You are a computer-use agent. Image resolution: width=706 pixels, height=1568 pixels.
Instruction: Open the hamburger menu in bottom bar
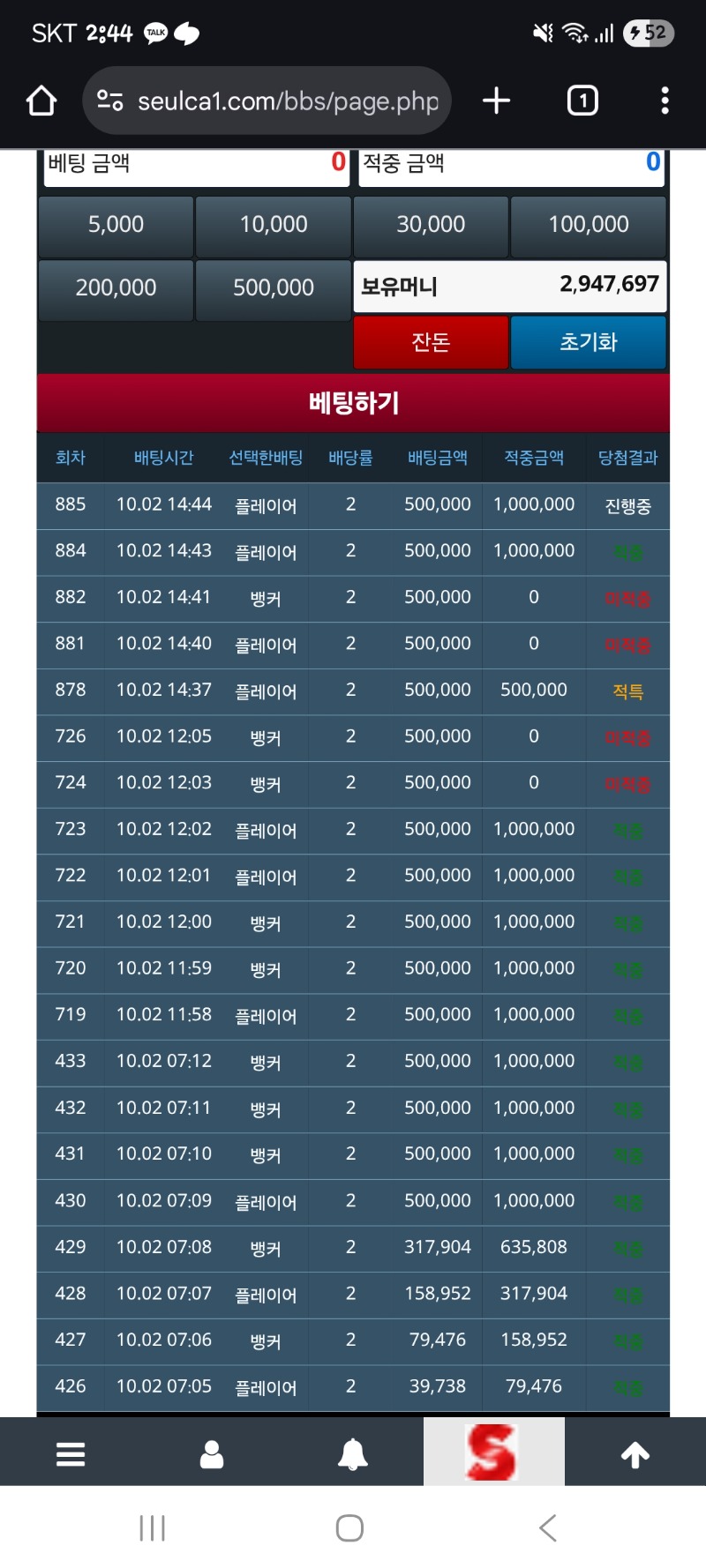(x=71, y=1453)
